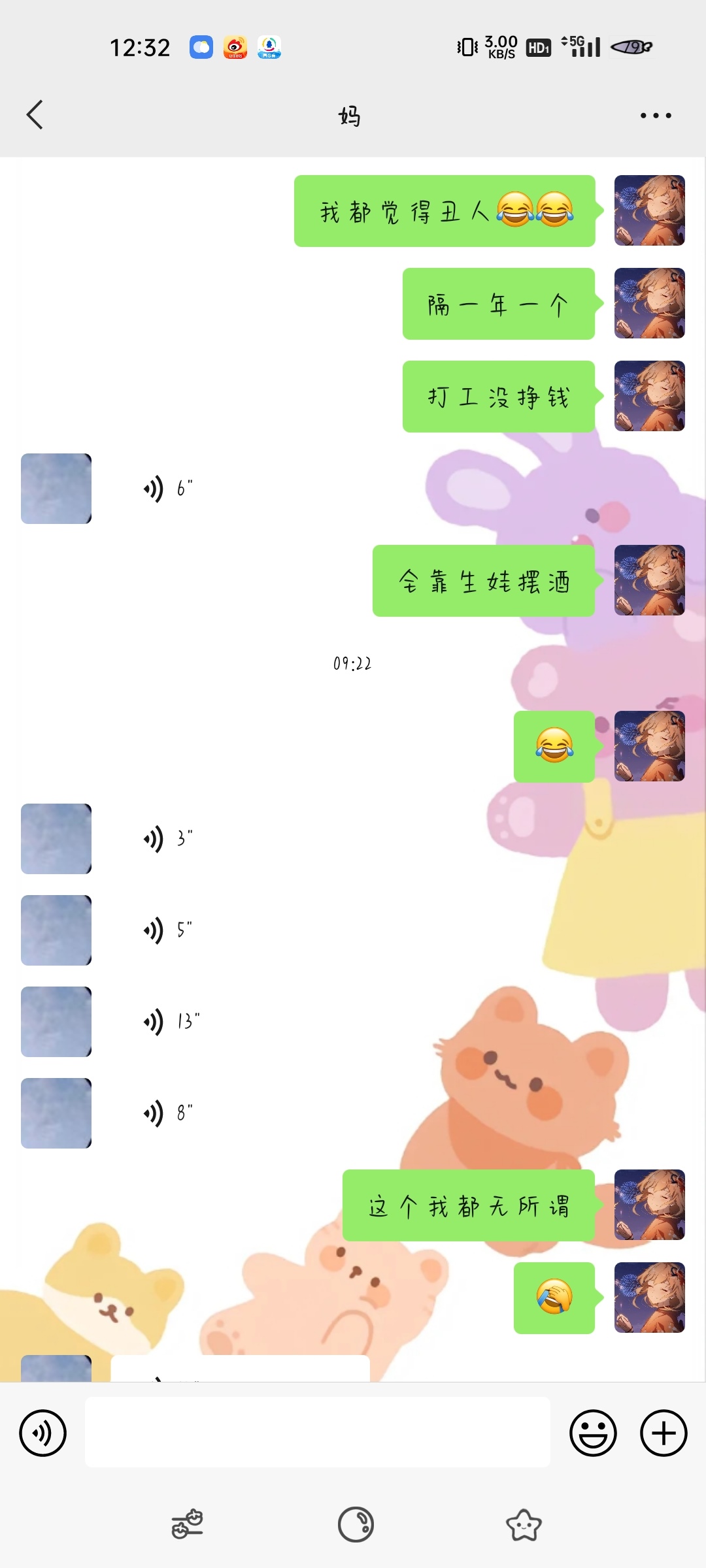Tap the round center icon in the bottom bar

[x=356, y=1525]
